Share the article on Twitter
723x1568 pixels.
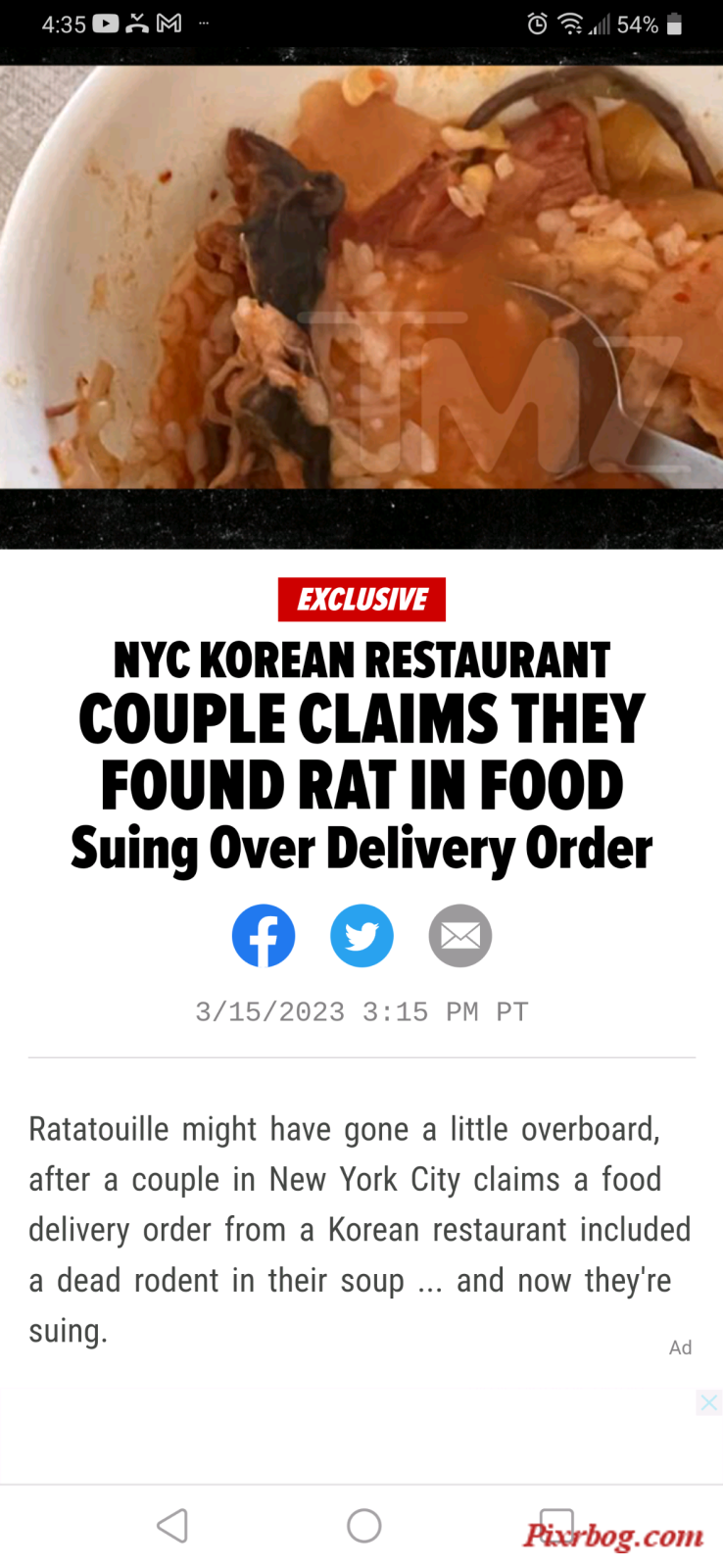tap(361, 935)
